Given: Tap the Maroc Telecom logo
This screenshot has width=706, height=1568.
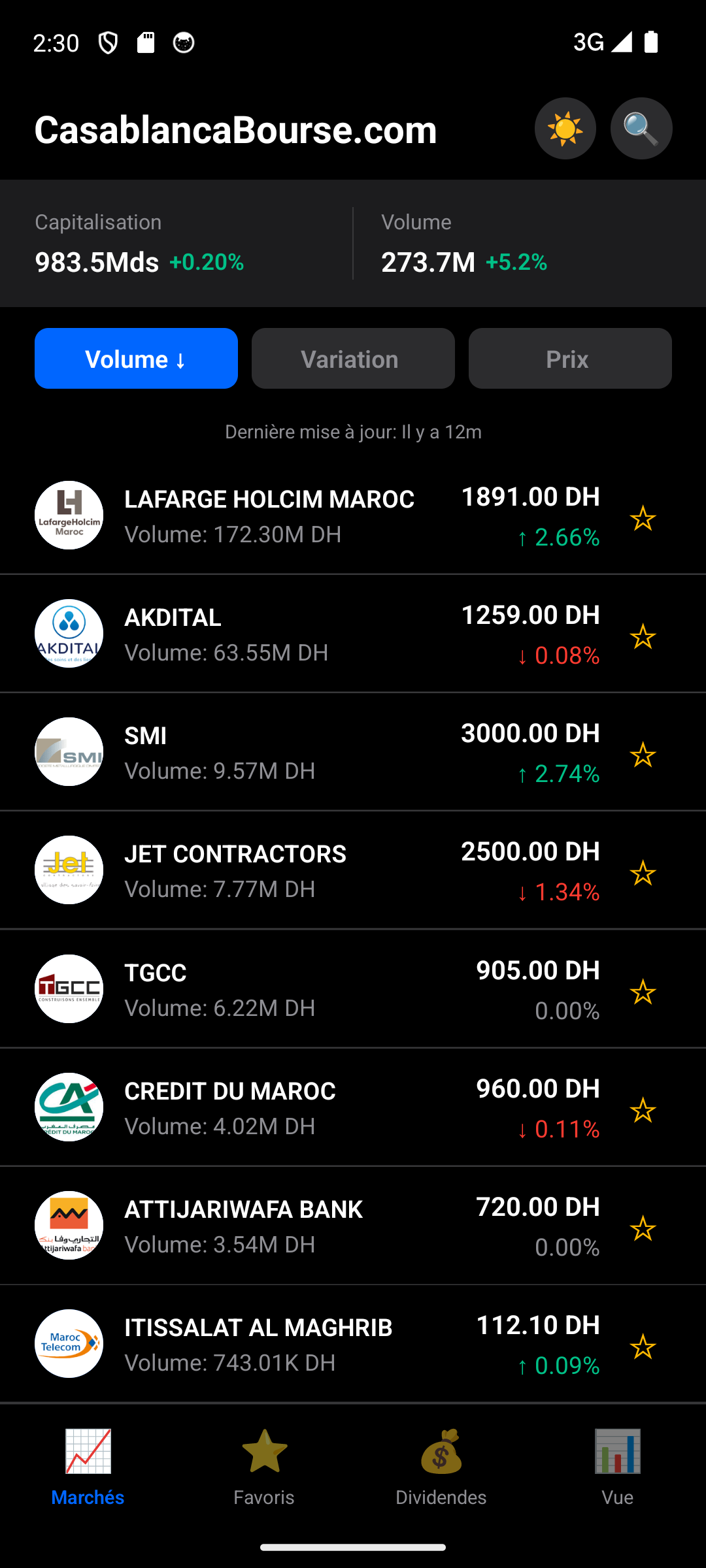Looking at the screenshot, I should click(x=68, y=1345).
